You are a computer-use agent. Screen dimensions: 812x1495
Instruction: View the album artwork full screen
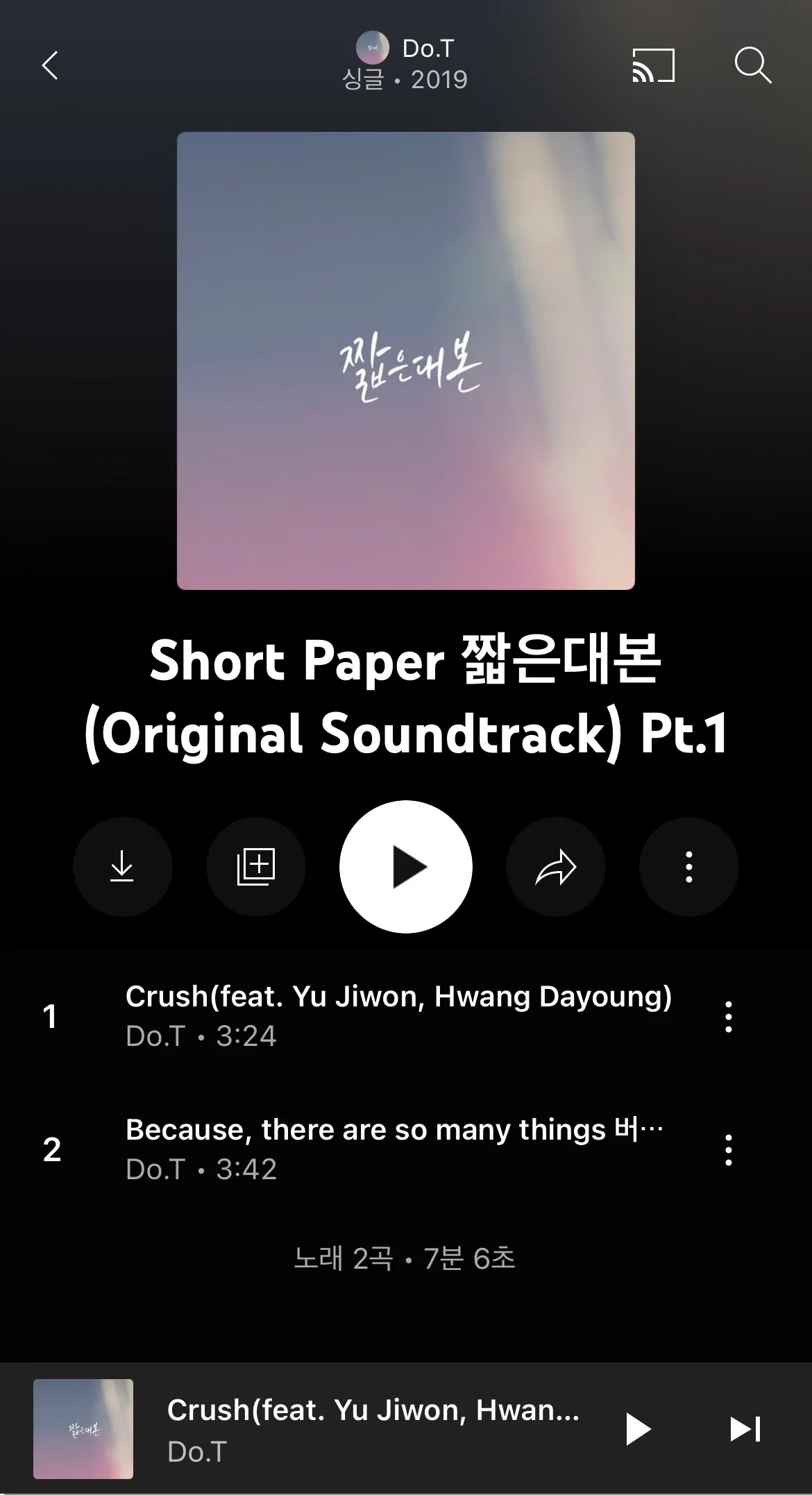(406, 357)
